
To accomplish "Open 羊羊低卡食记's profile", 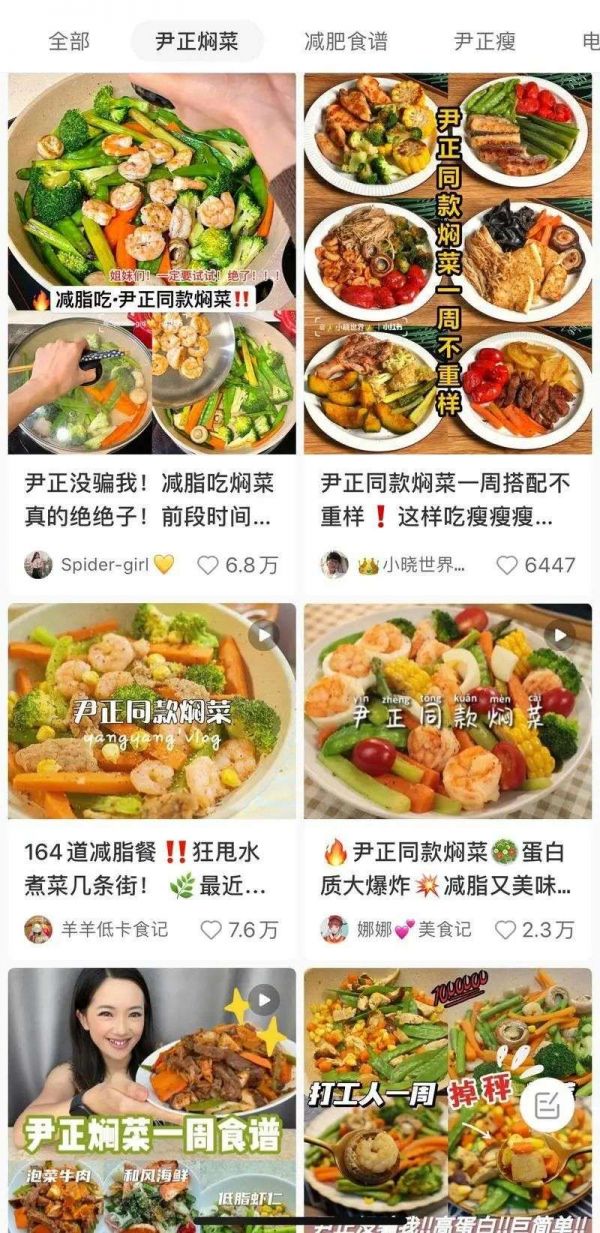I will pyautogui.click(x=38, y=929).
